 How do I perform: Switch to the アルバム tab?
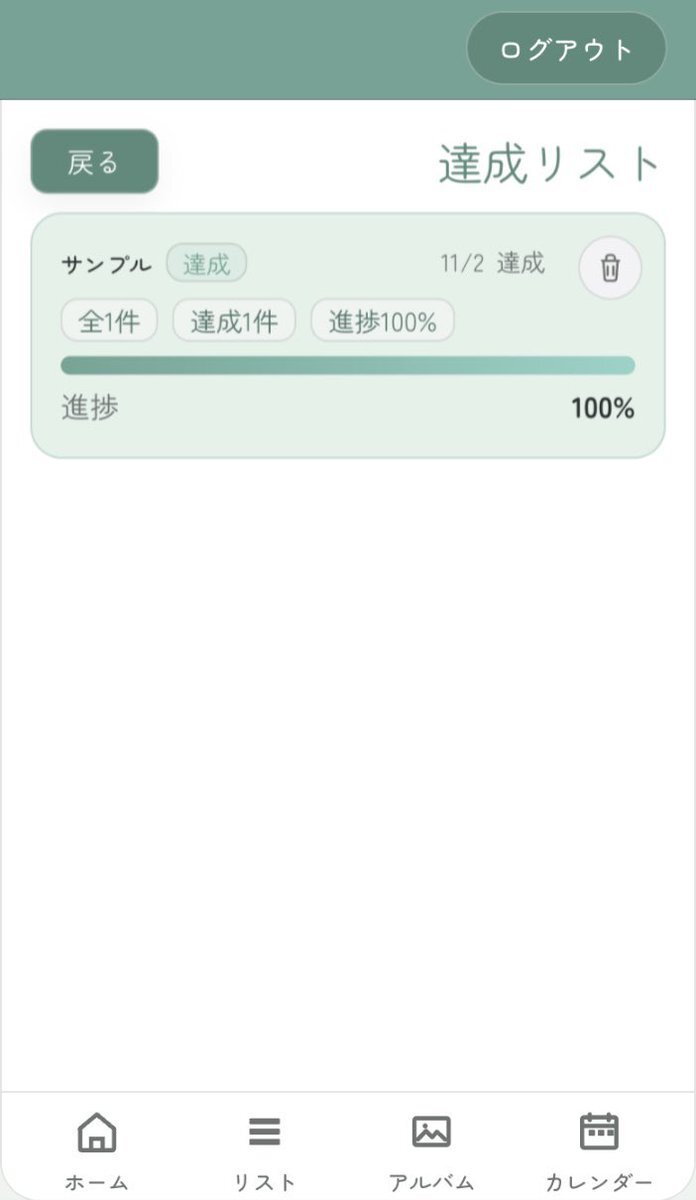[x=431, y=1150]
